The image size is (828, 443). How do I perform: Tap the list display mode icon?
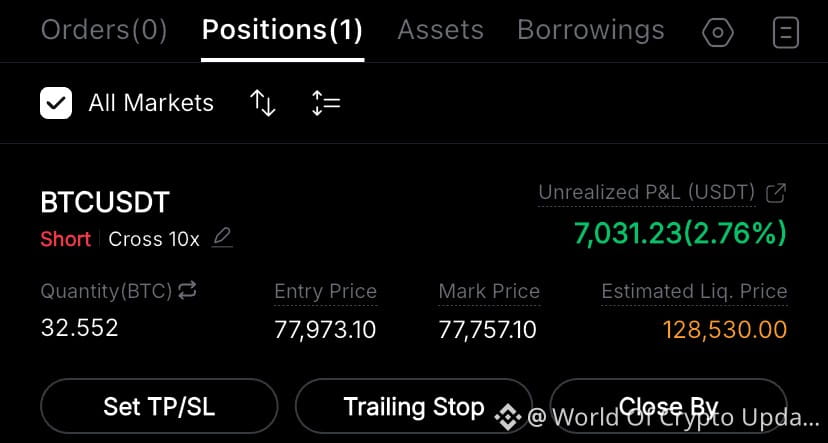tap(326, 103)
